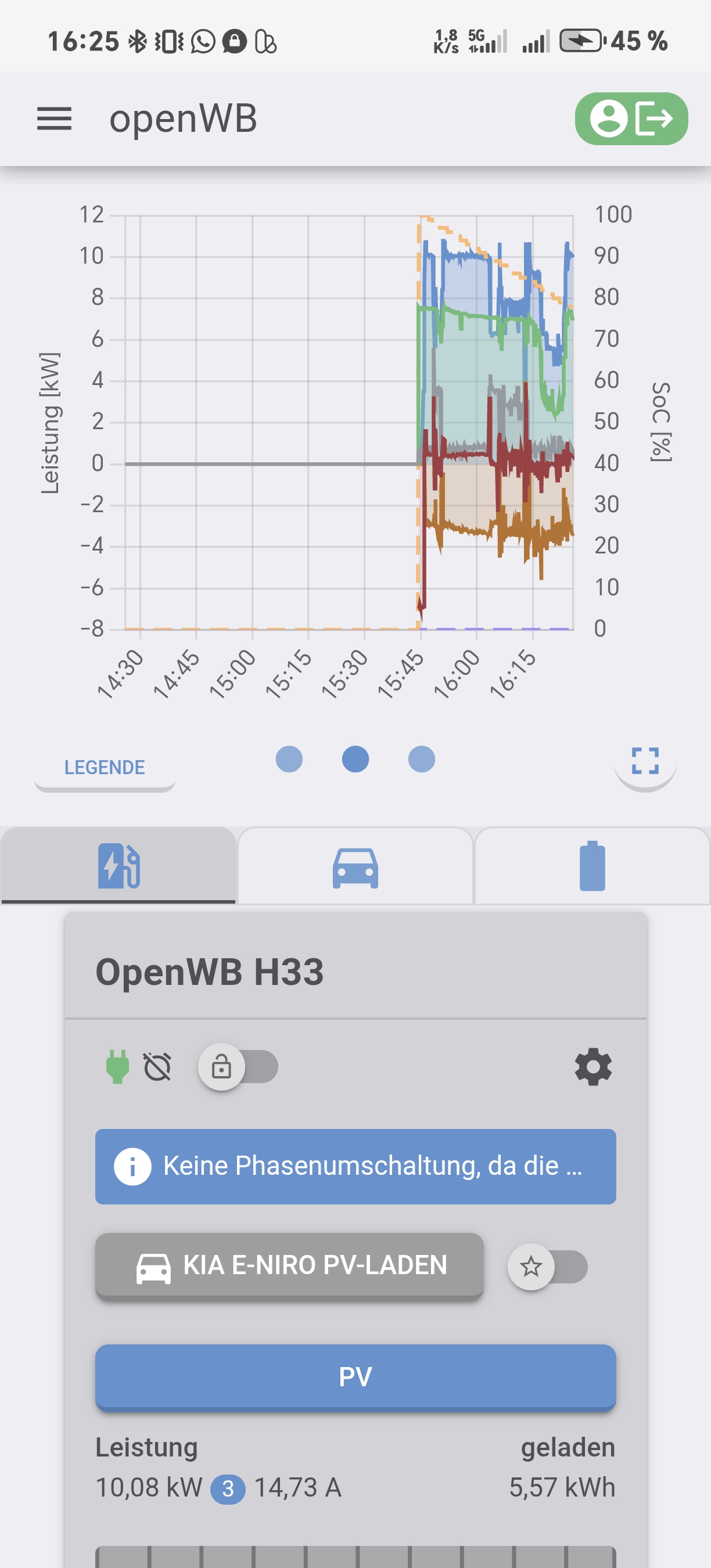
Task: Tap the green user logout button
Action: pyautogui.click(x=631, y=118)
